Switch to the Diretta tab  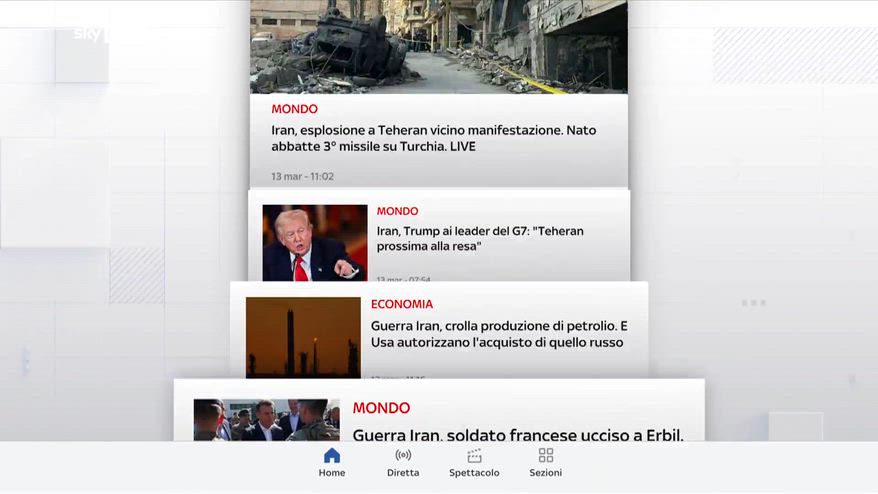[x=403, y=463]
